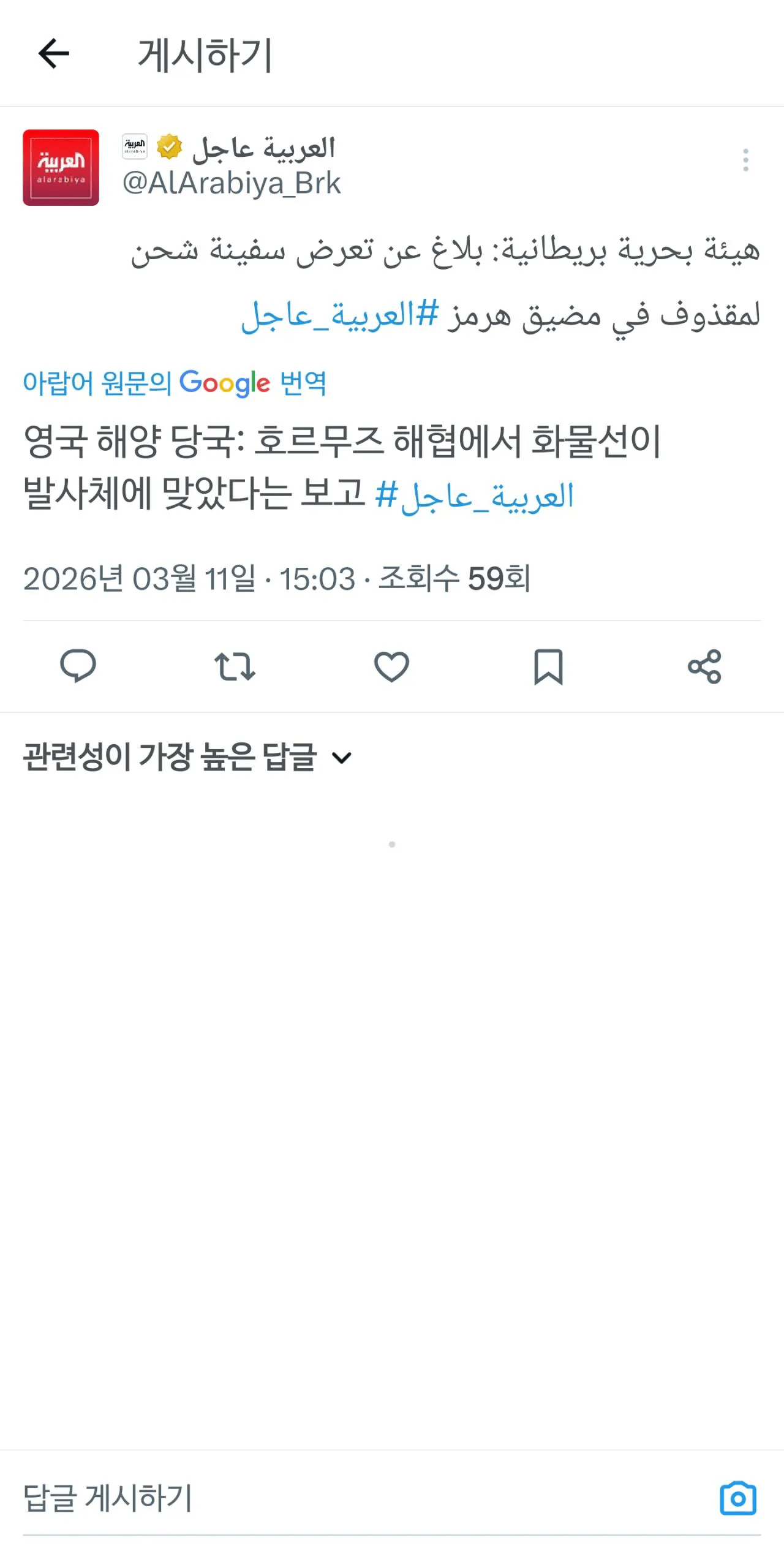View the Al Arabiya profile picture

click(61, 165)
